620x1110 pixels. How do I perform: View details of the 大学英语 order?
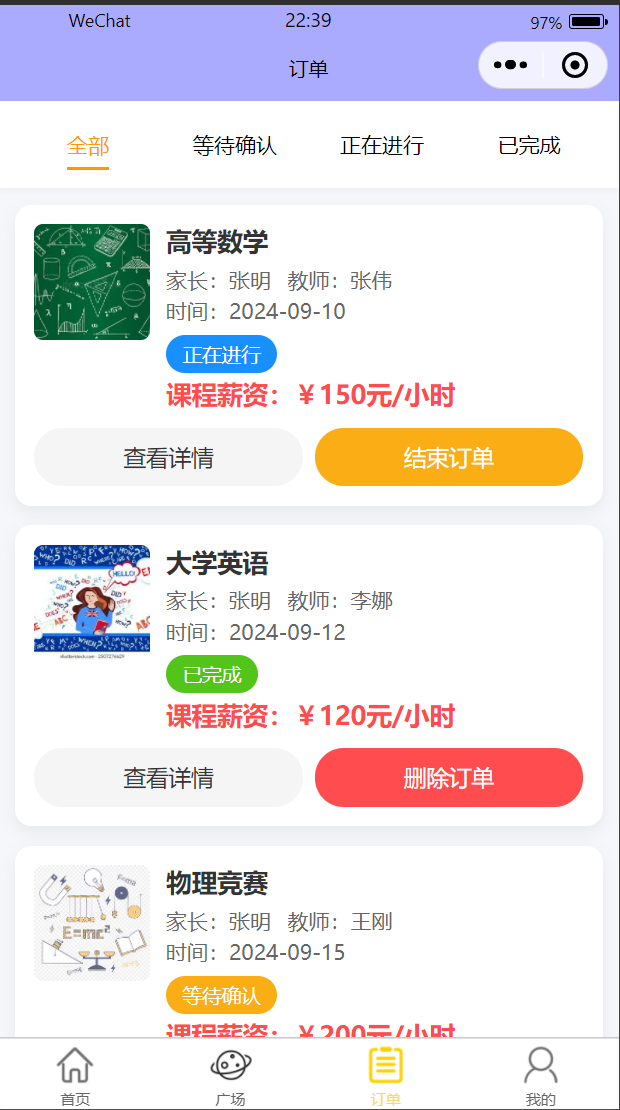coord(168,778)
